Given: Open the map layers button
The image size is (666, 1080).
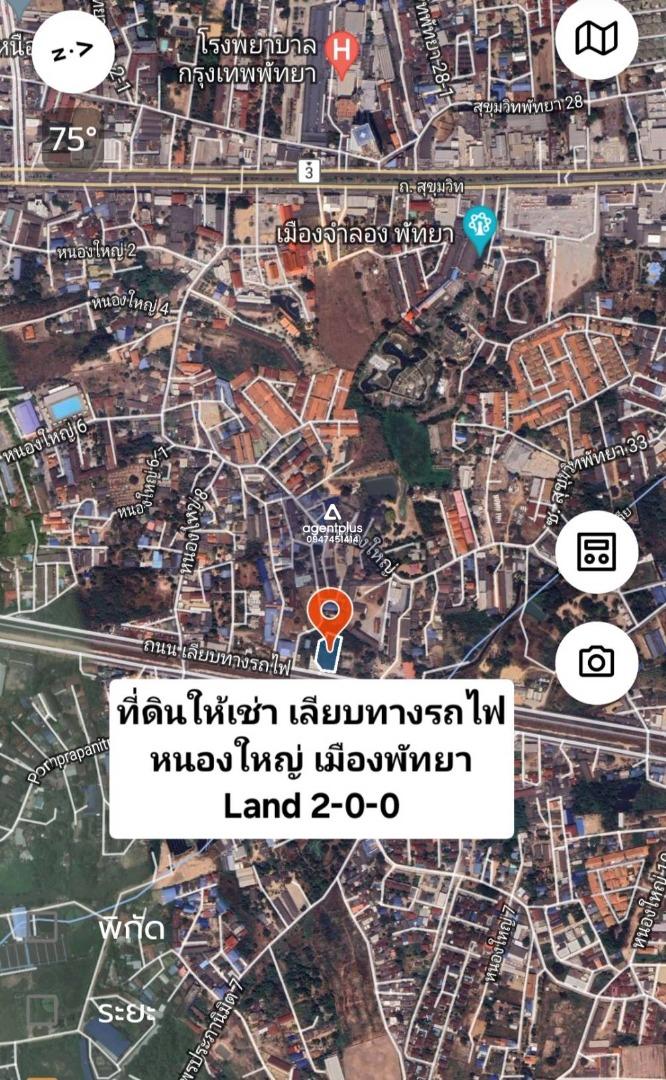Looking at the screenshot, I should 596,39.
